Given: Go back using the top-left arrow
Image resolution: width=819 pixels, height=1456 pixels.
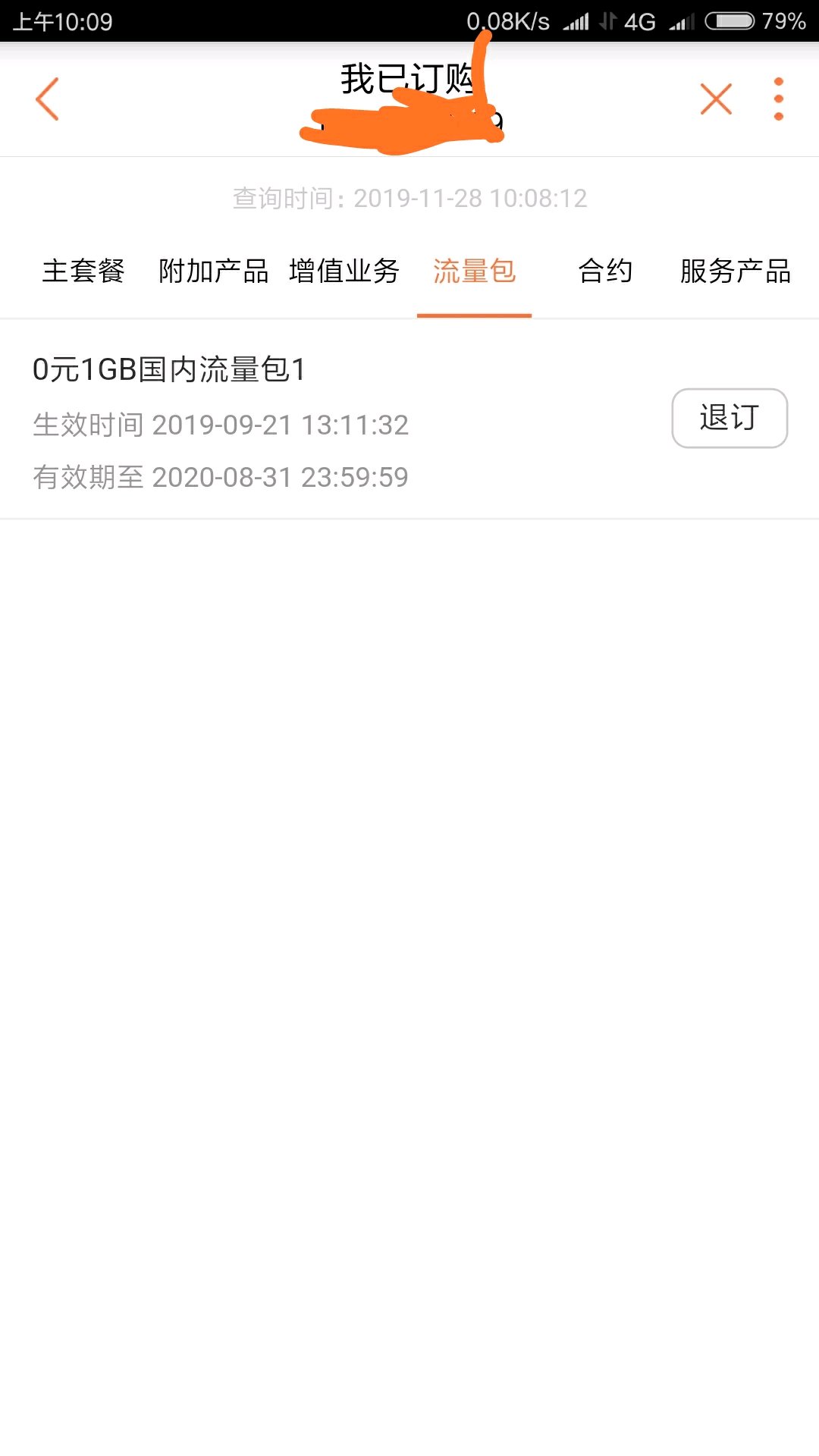Looking at the screenshot, I should point(47,99).
